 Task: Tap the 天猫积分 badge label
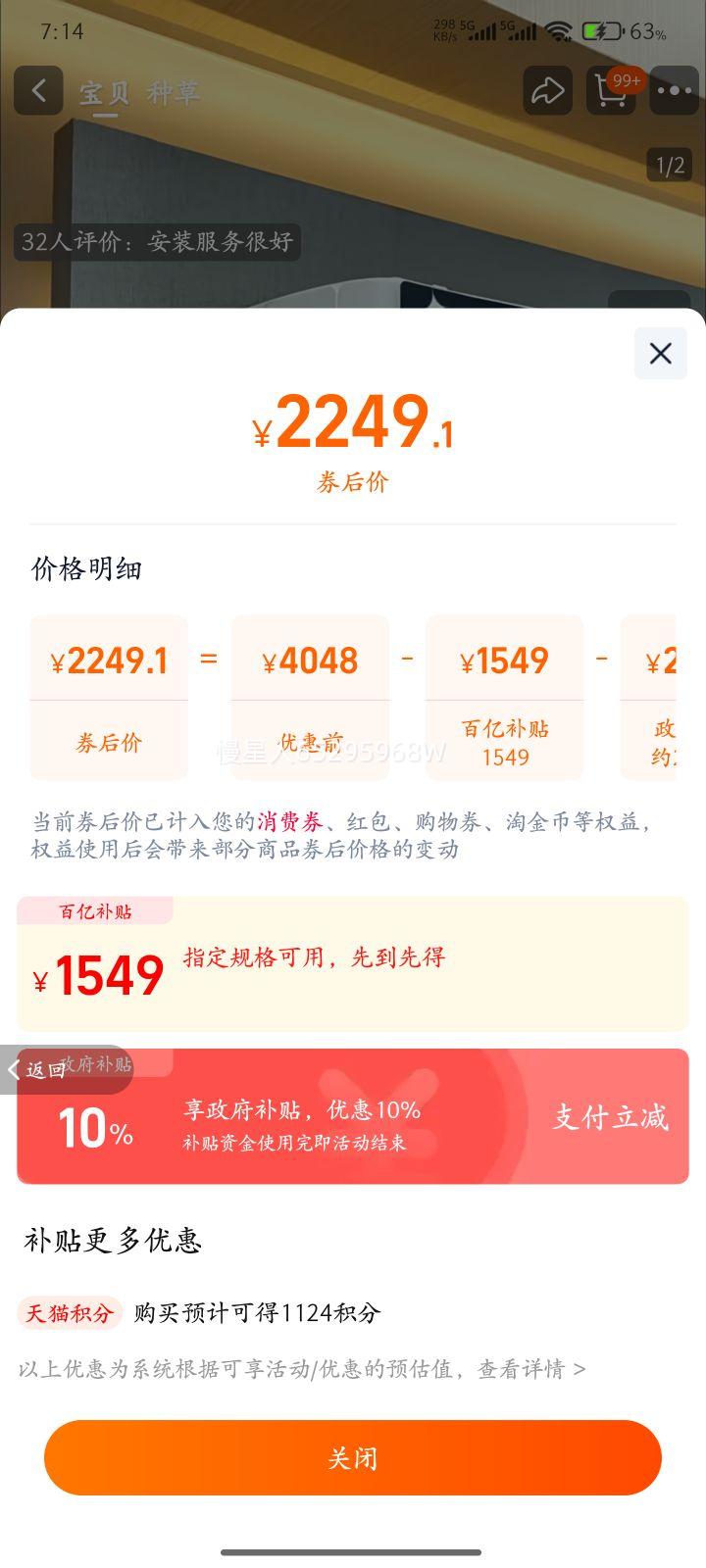click(70, 1312)
